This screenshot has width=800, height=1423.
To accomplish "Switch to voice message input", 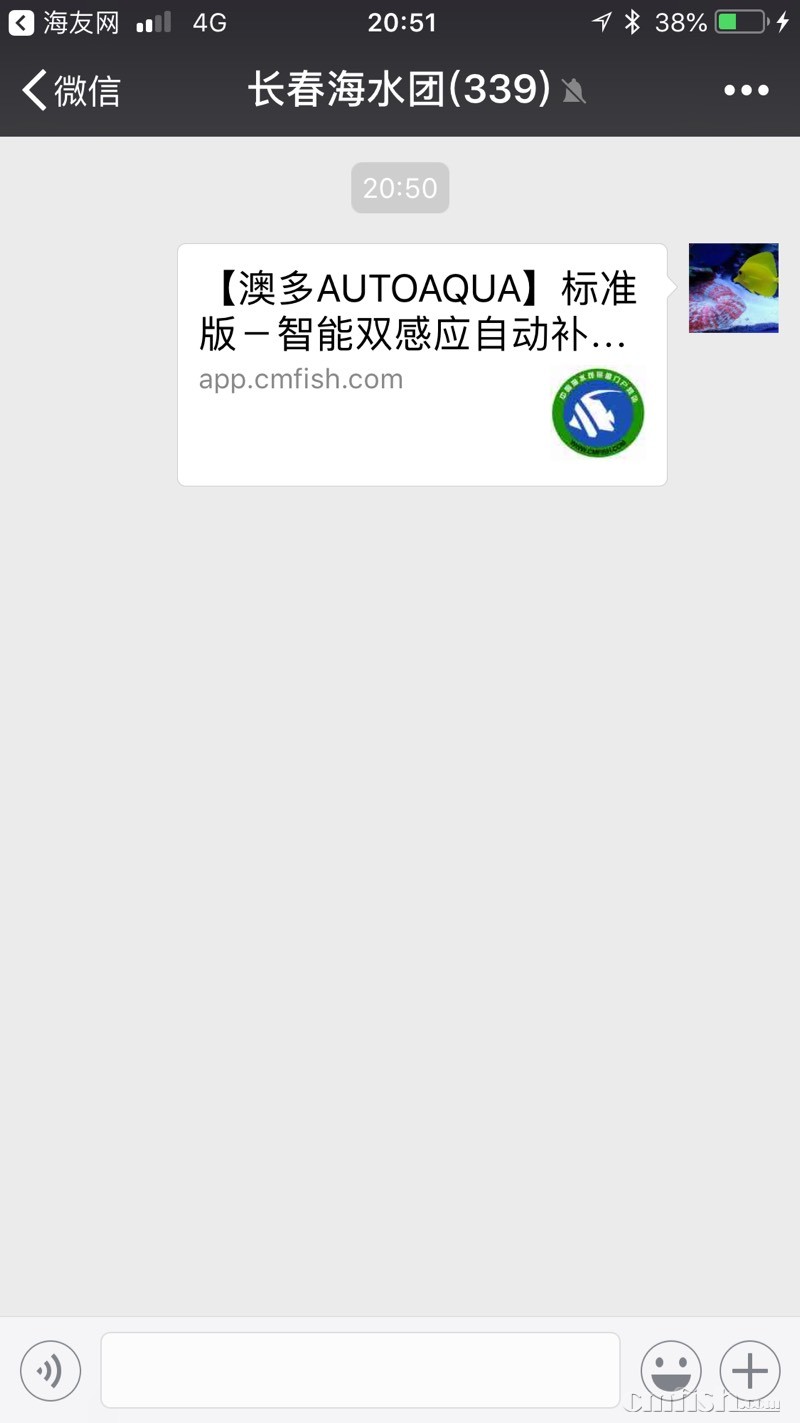I will click(50, 1370).
